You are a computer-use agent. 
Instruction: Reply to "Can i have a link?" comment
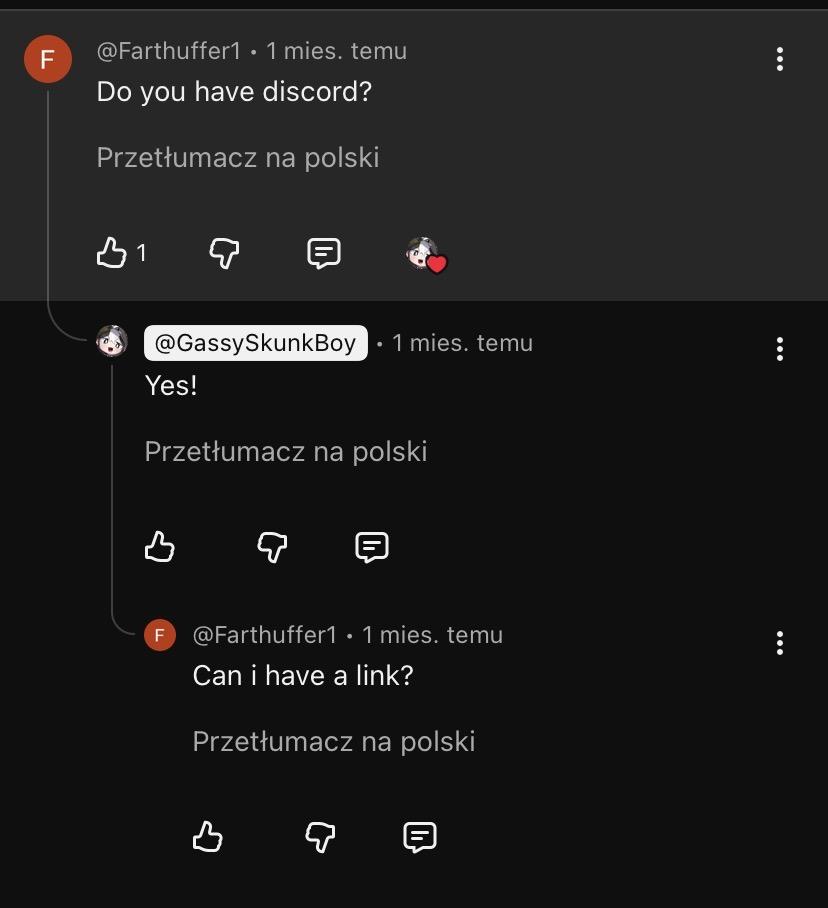tap(420, 837)
